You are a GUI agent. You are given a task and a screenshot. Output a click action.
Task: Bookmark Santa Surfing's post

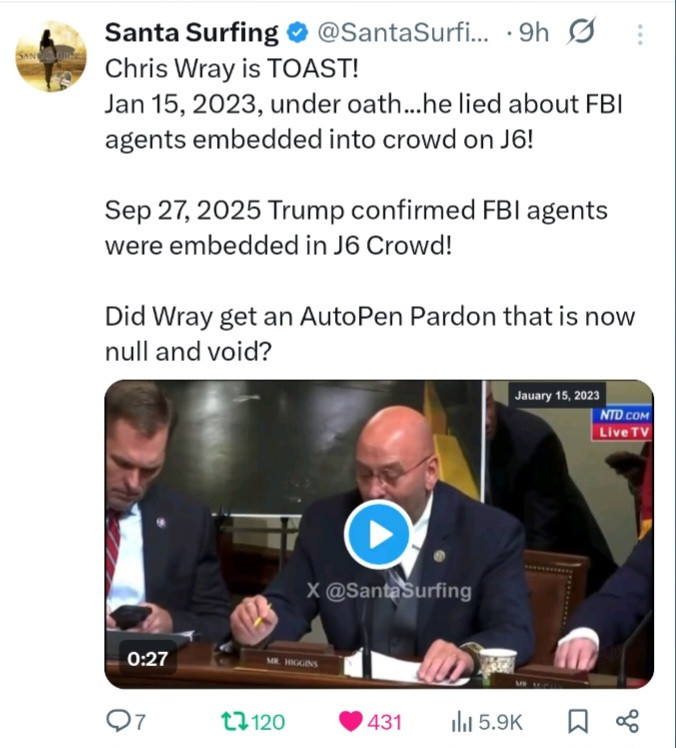[578, 720]
